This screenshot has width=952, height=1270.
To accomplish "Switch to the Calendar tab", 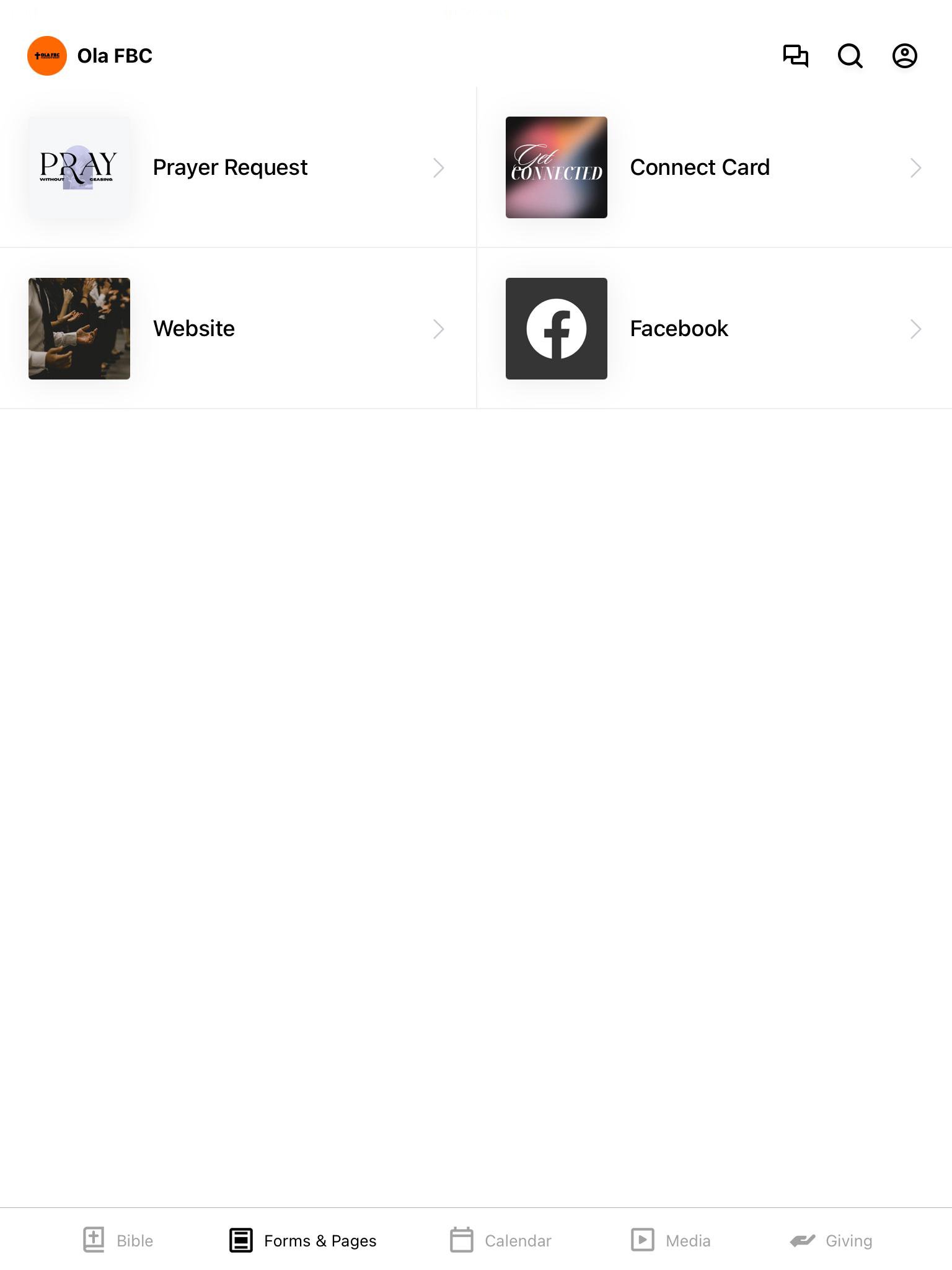I will [x=501, y=1240].
